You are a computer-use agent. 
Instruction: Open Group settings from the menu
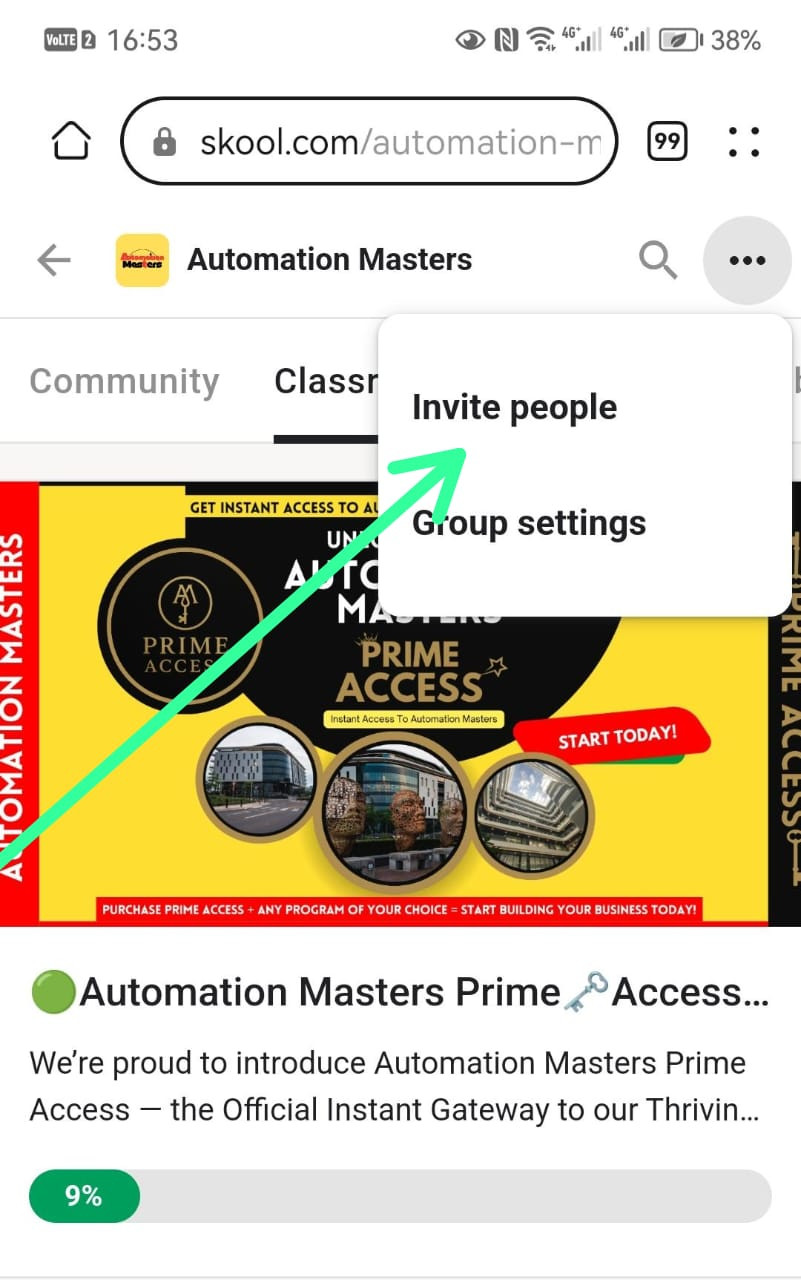529,523
